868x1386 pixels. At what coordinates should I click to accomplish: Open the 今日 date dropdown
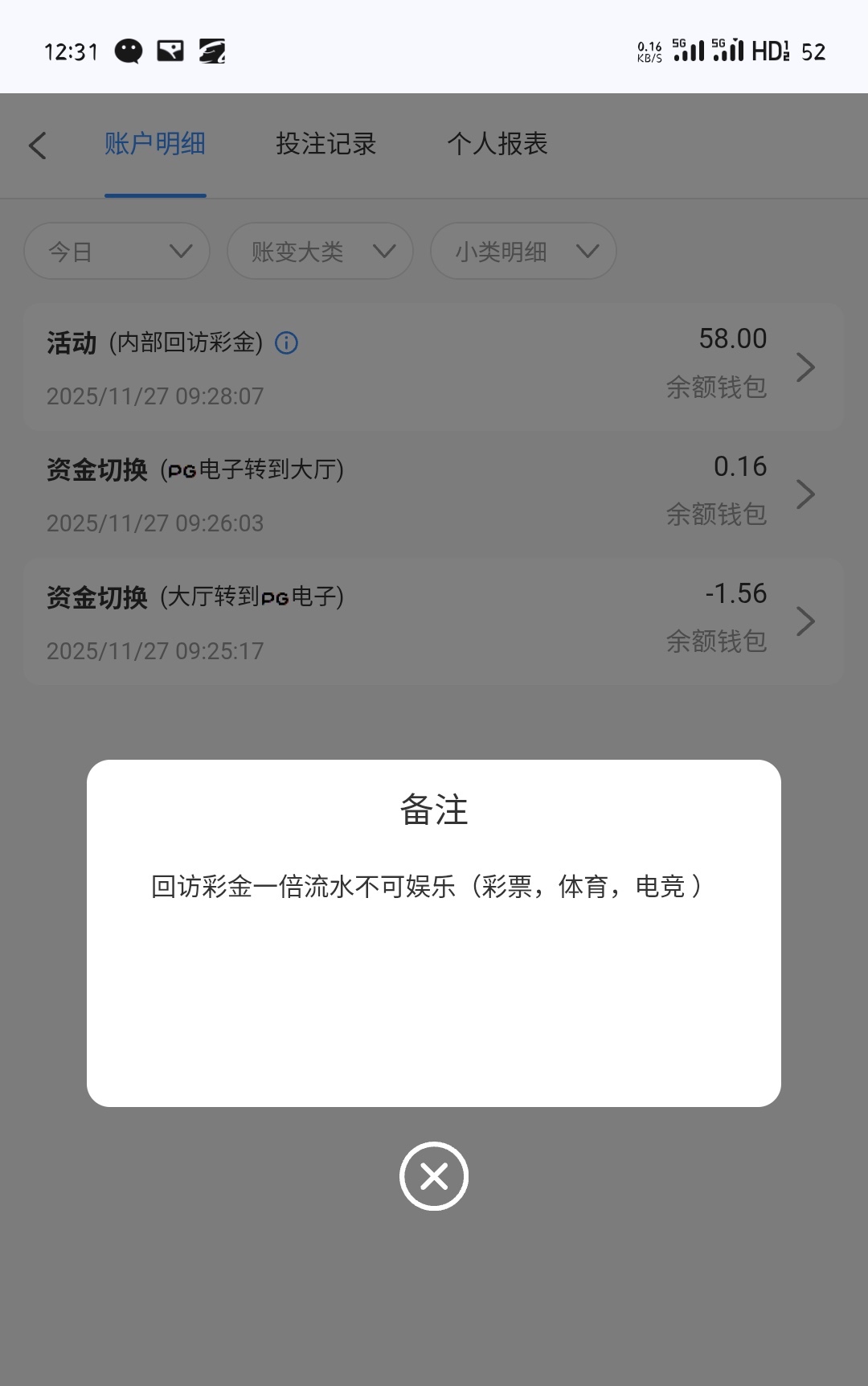(117, 252)
